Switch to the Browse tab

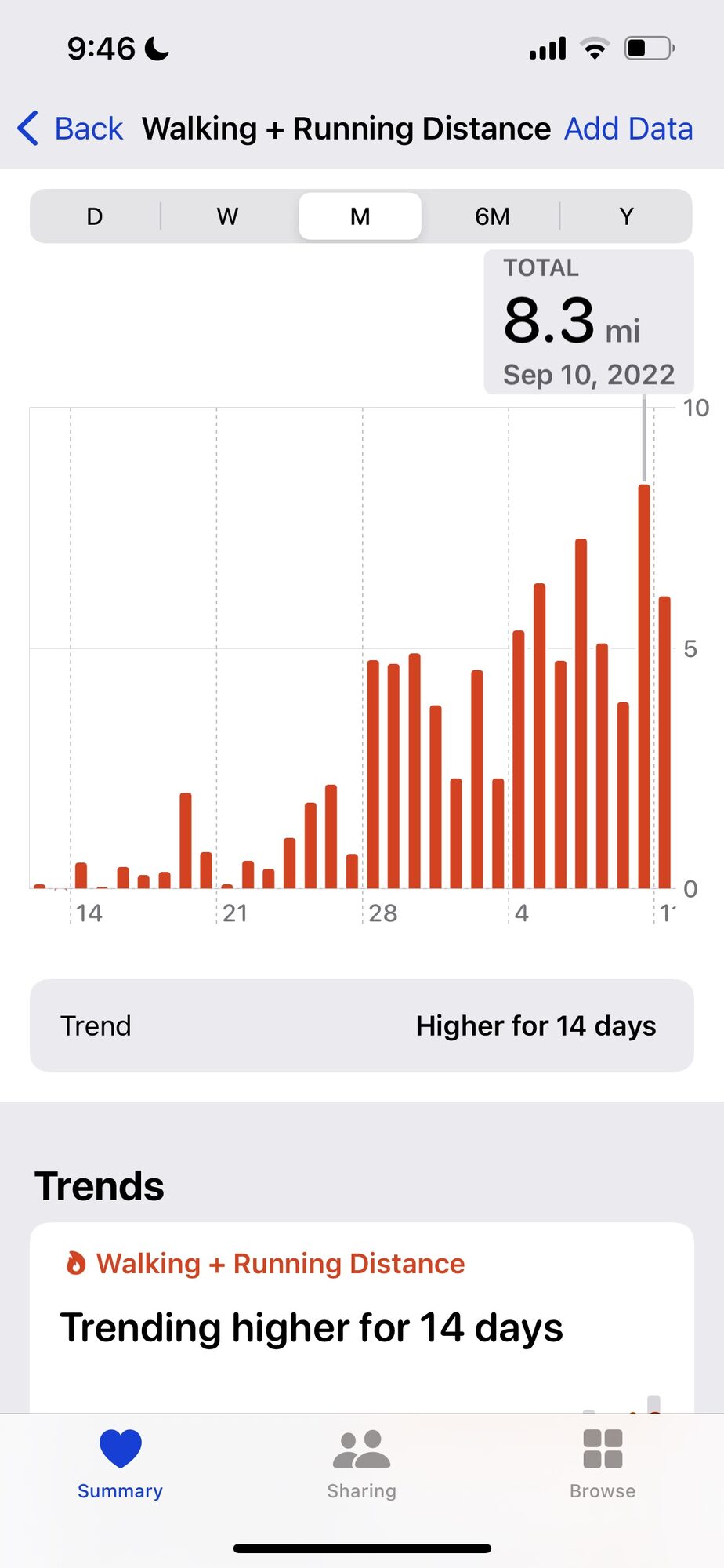603,1463
